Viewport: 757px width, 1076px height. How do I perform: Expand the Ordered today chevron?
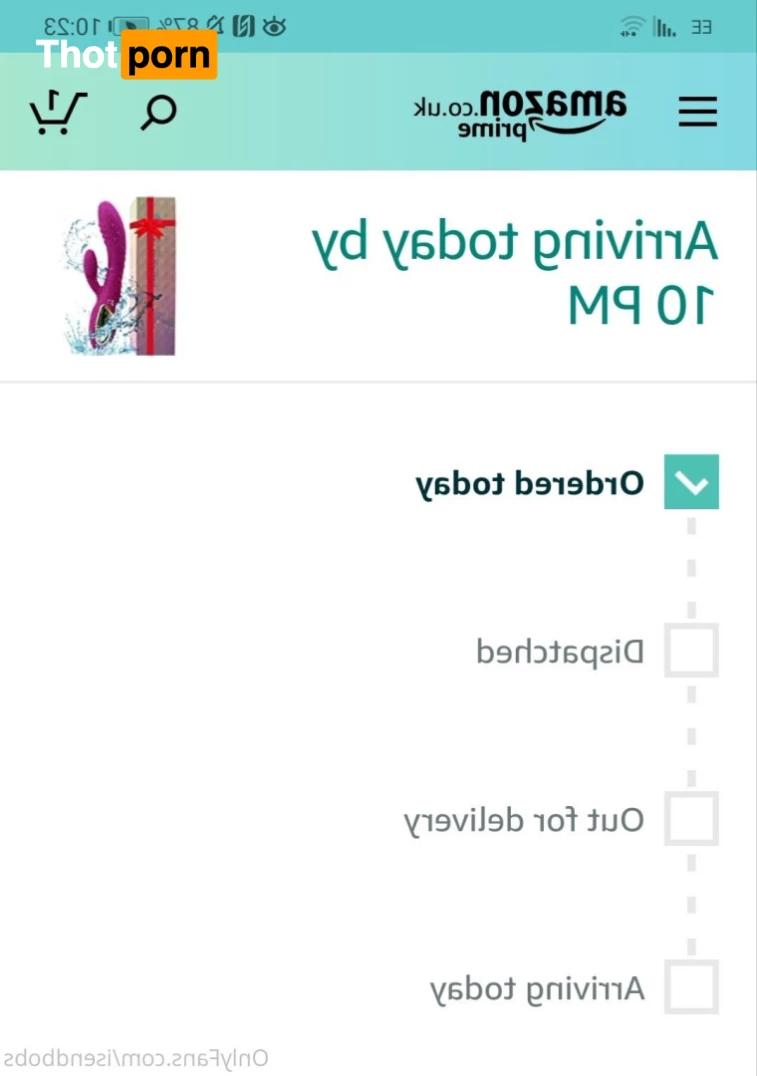691,483
